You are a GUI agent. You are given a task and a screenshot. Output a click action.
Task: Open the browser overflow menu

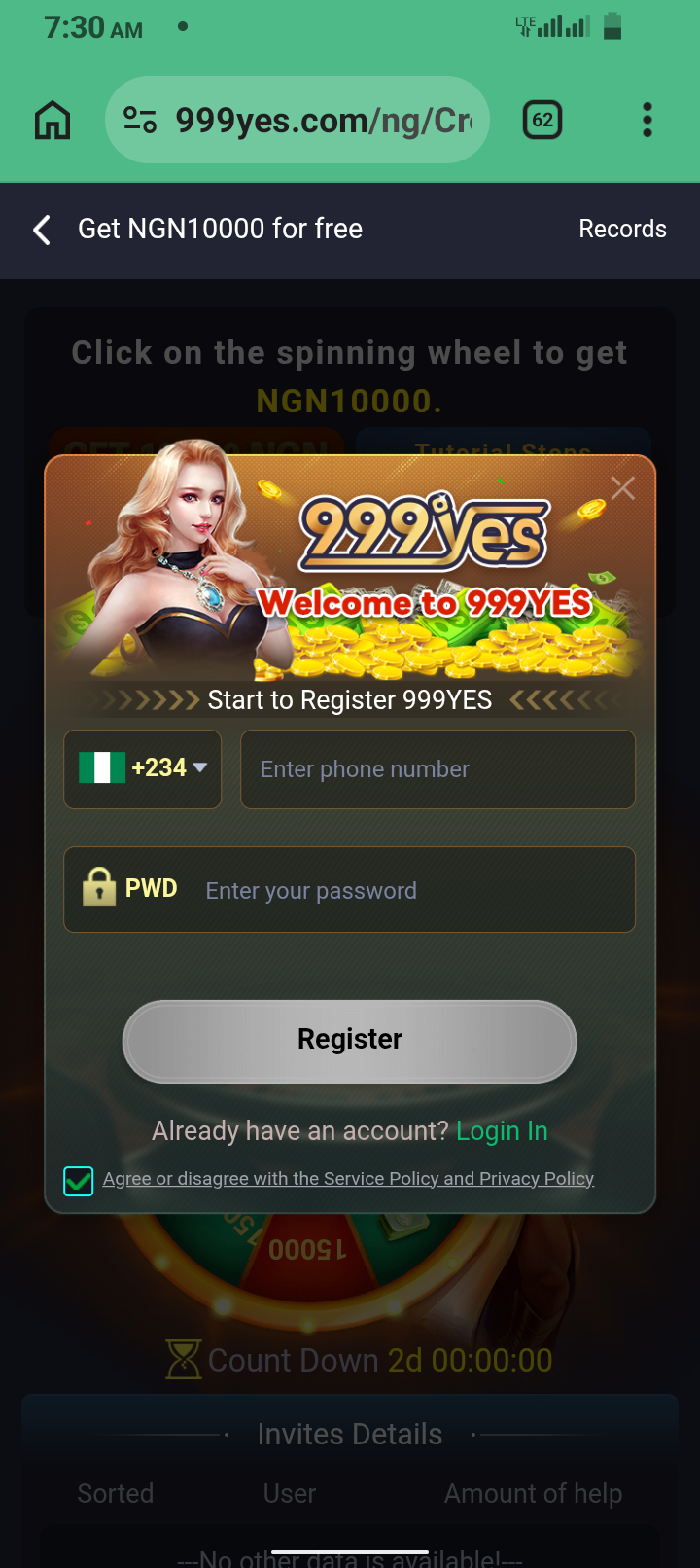point(647,121)
